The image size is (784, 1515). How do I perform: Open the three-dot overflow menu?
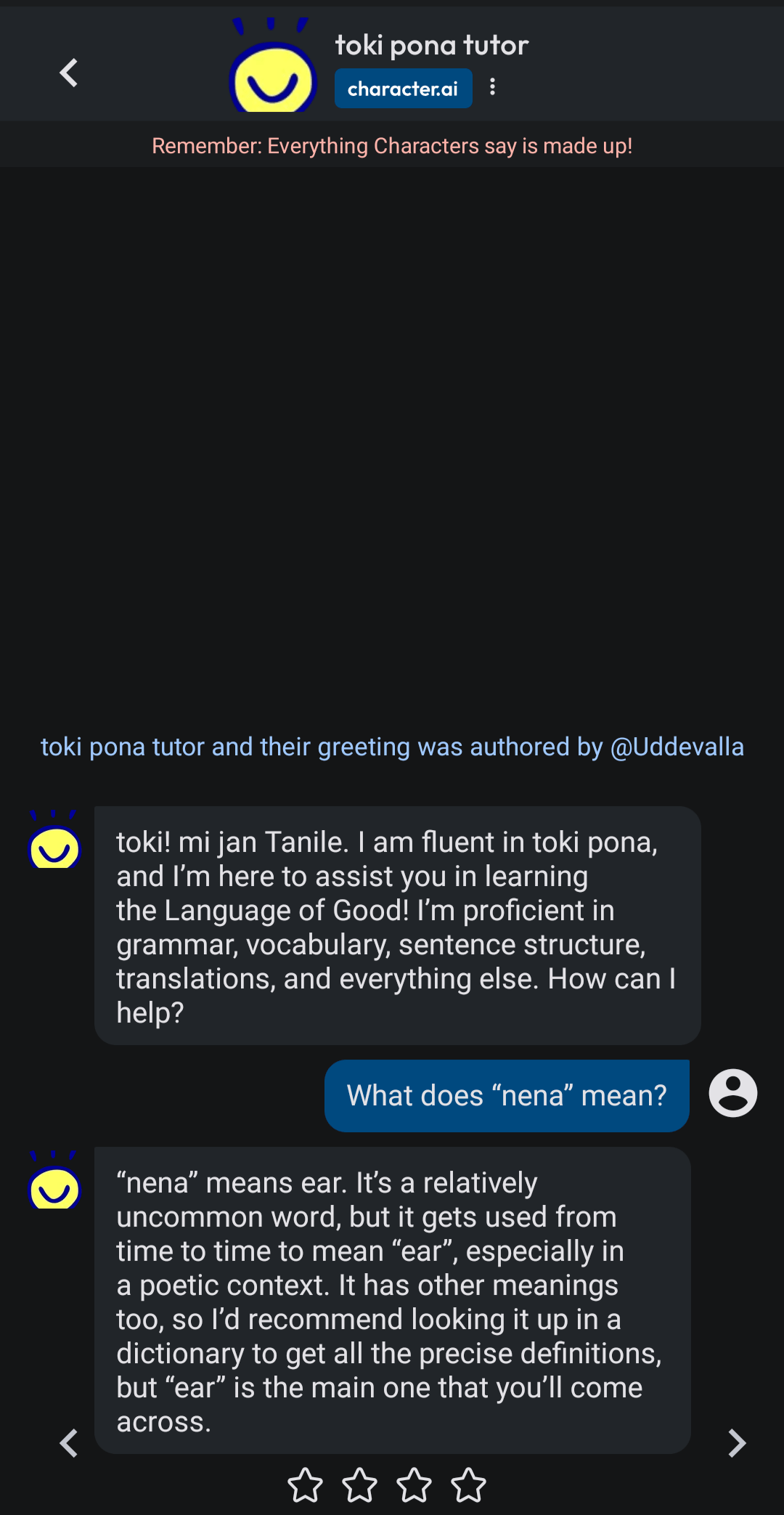coord(492,87)
